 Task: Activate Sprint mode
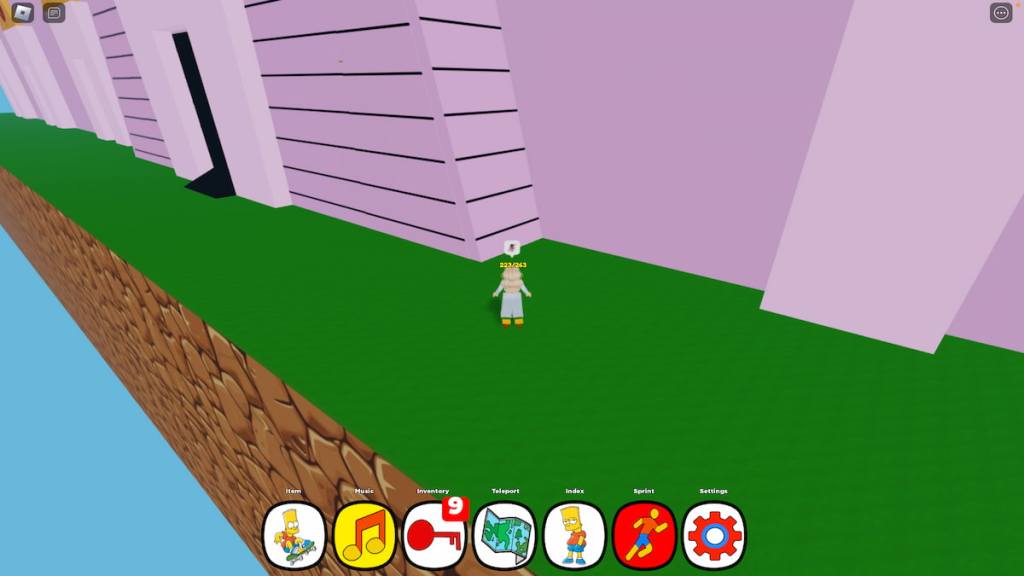click(x=644, y=535)
